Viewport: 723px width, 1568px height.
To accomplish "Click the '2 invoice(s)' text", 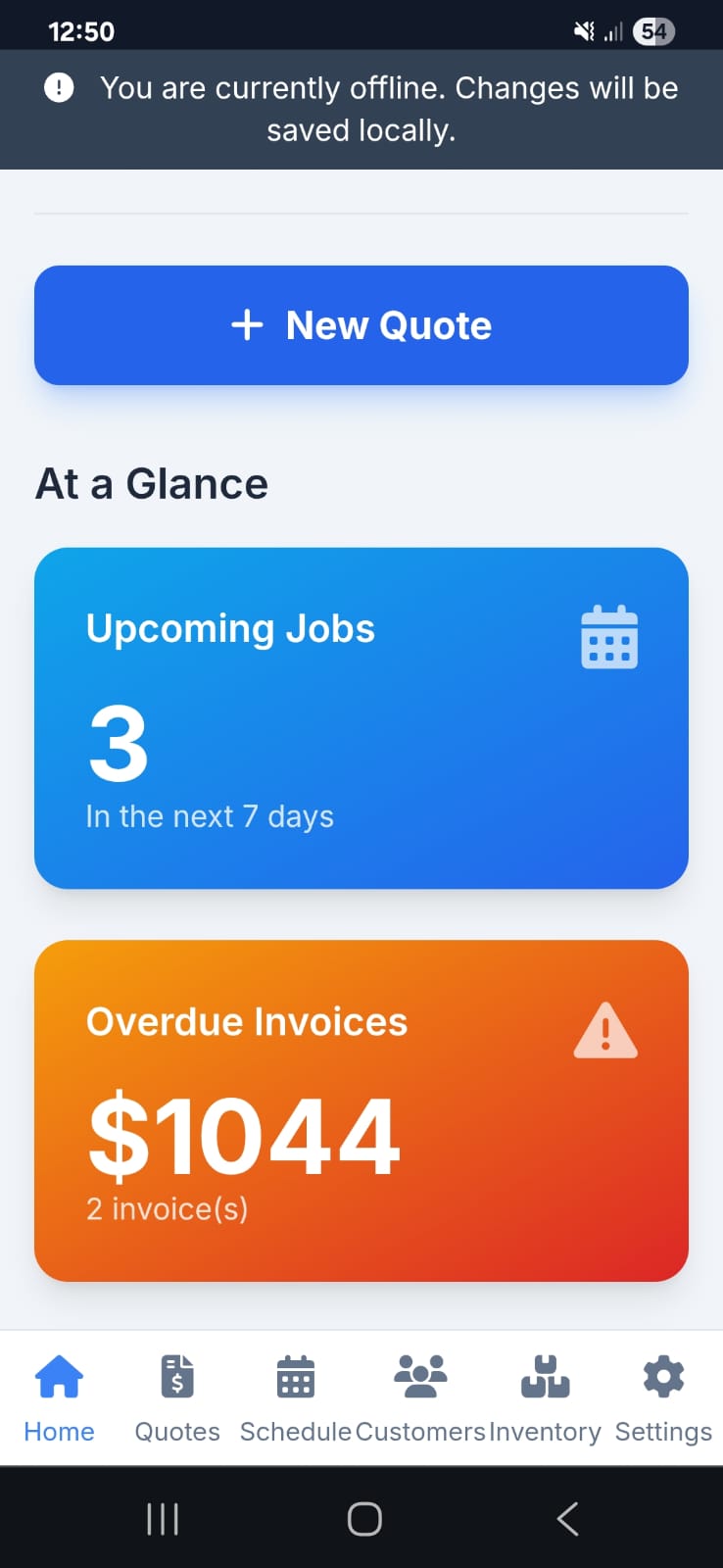I will pos(167,1208).
